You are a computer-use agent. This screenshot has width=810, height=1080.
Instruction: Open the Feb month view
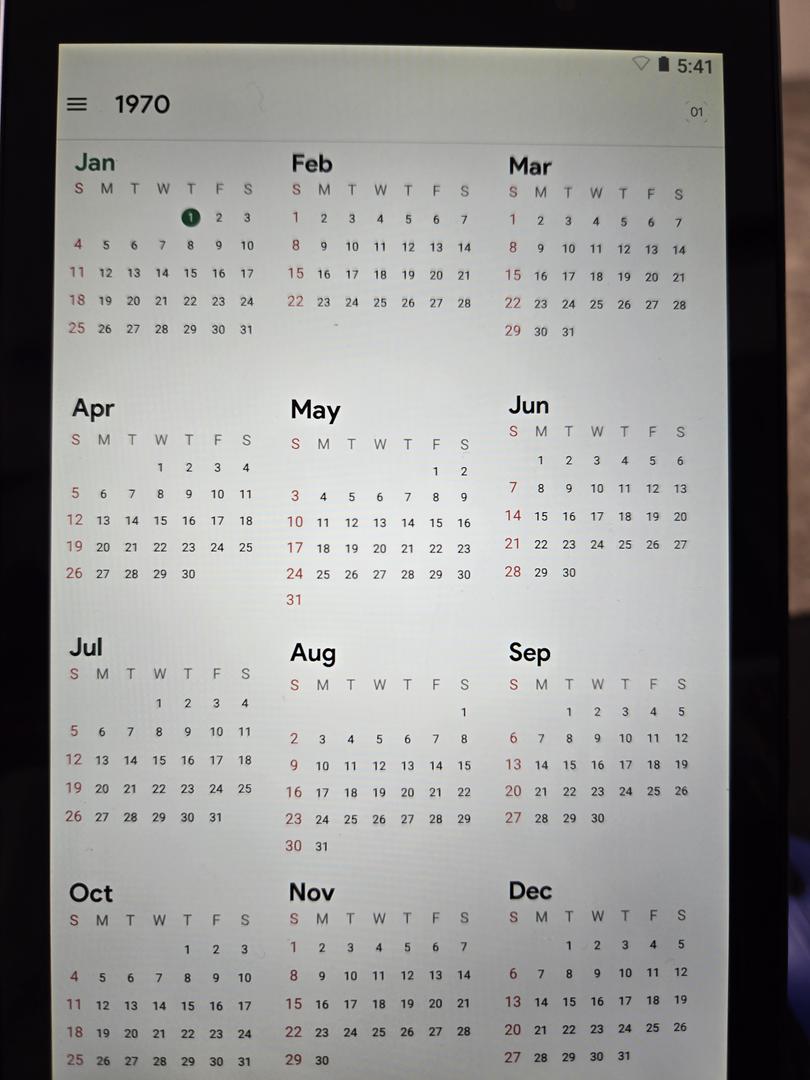312,163
